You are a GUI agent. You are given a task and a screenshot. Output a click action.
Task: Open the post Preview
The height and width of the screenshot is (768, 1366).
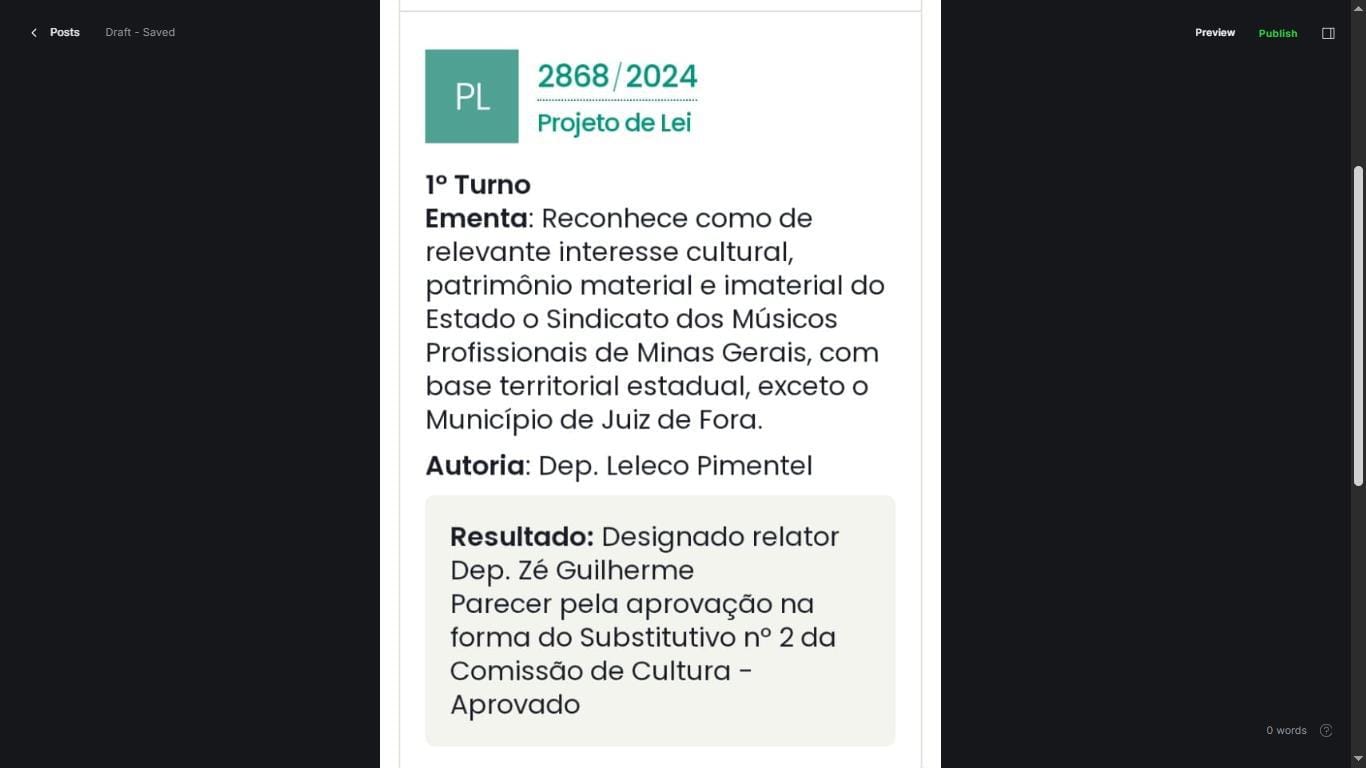click(1214, 33)
